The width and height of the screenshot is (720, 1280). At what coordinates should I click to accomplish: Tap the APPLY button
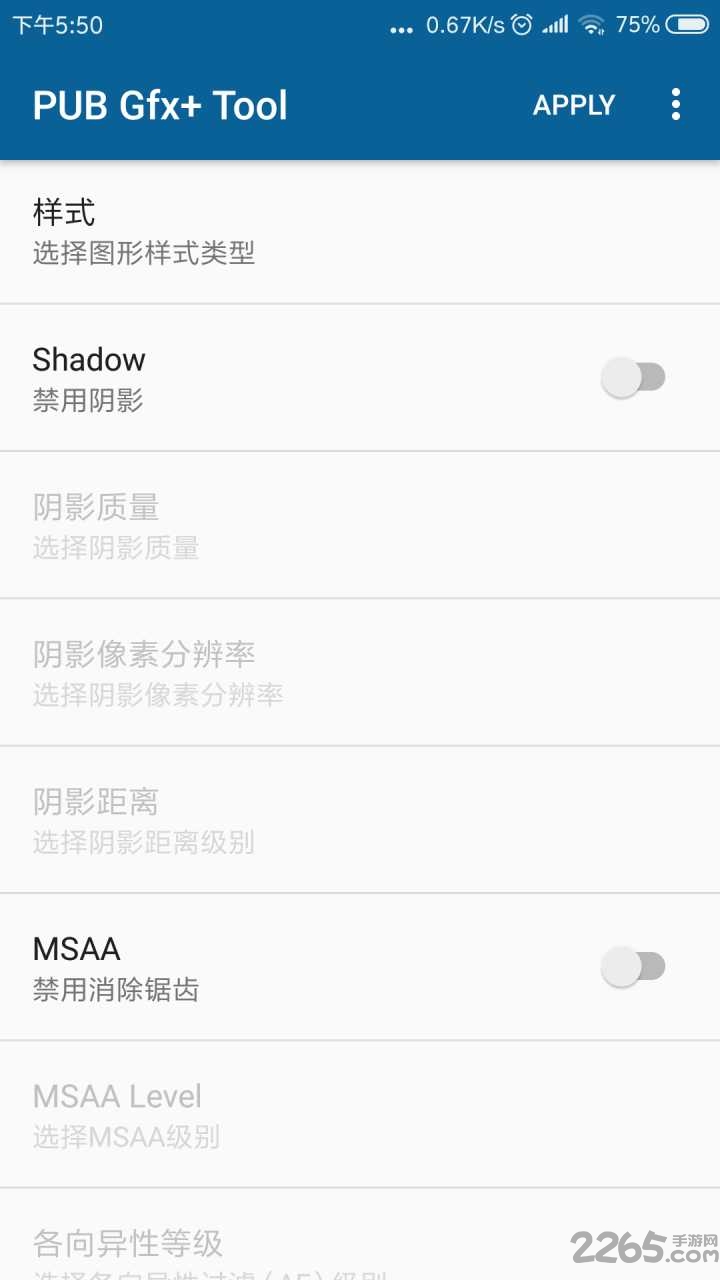(574, 104)
